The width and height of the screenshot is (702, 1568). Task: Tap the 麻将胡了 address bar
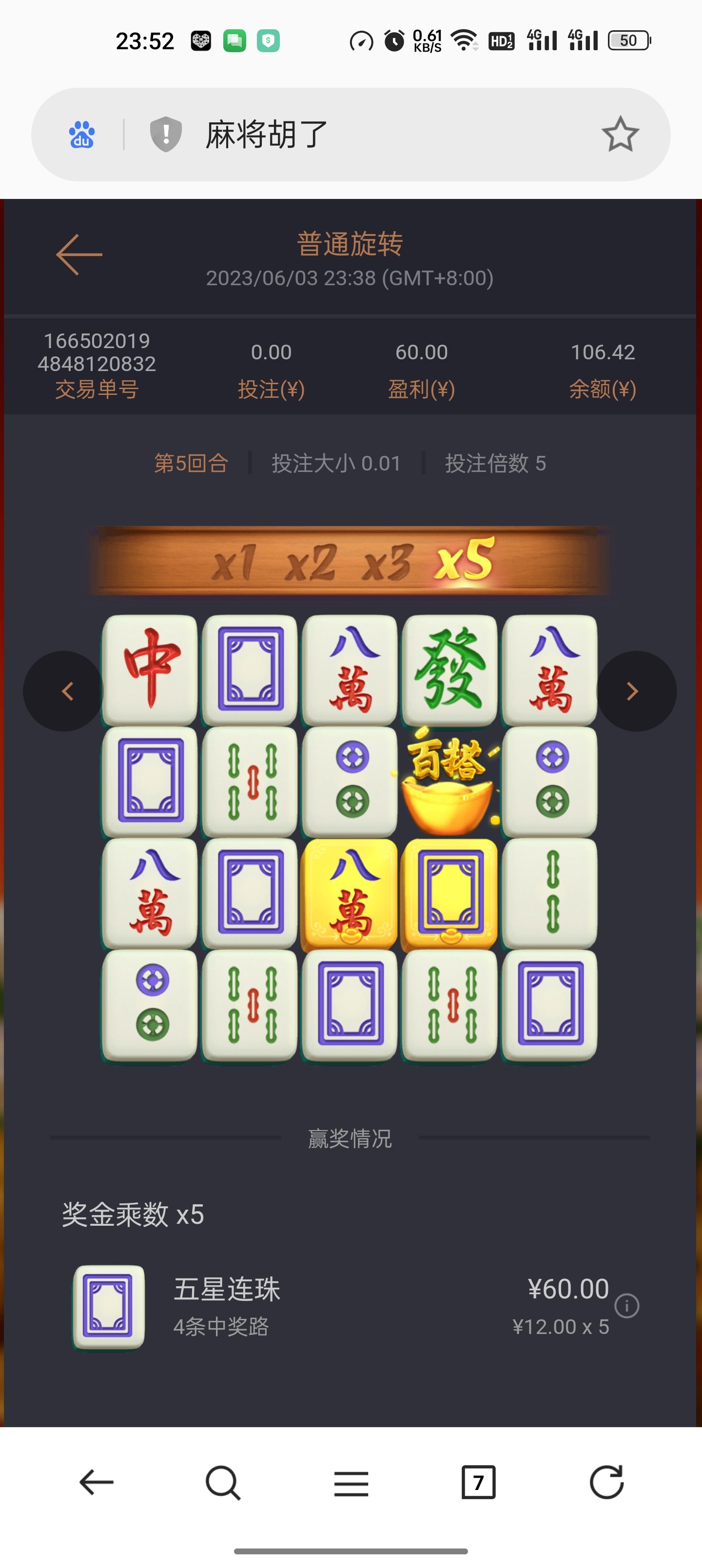365,135
